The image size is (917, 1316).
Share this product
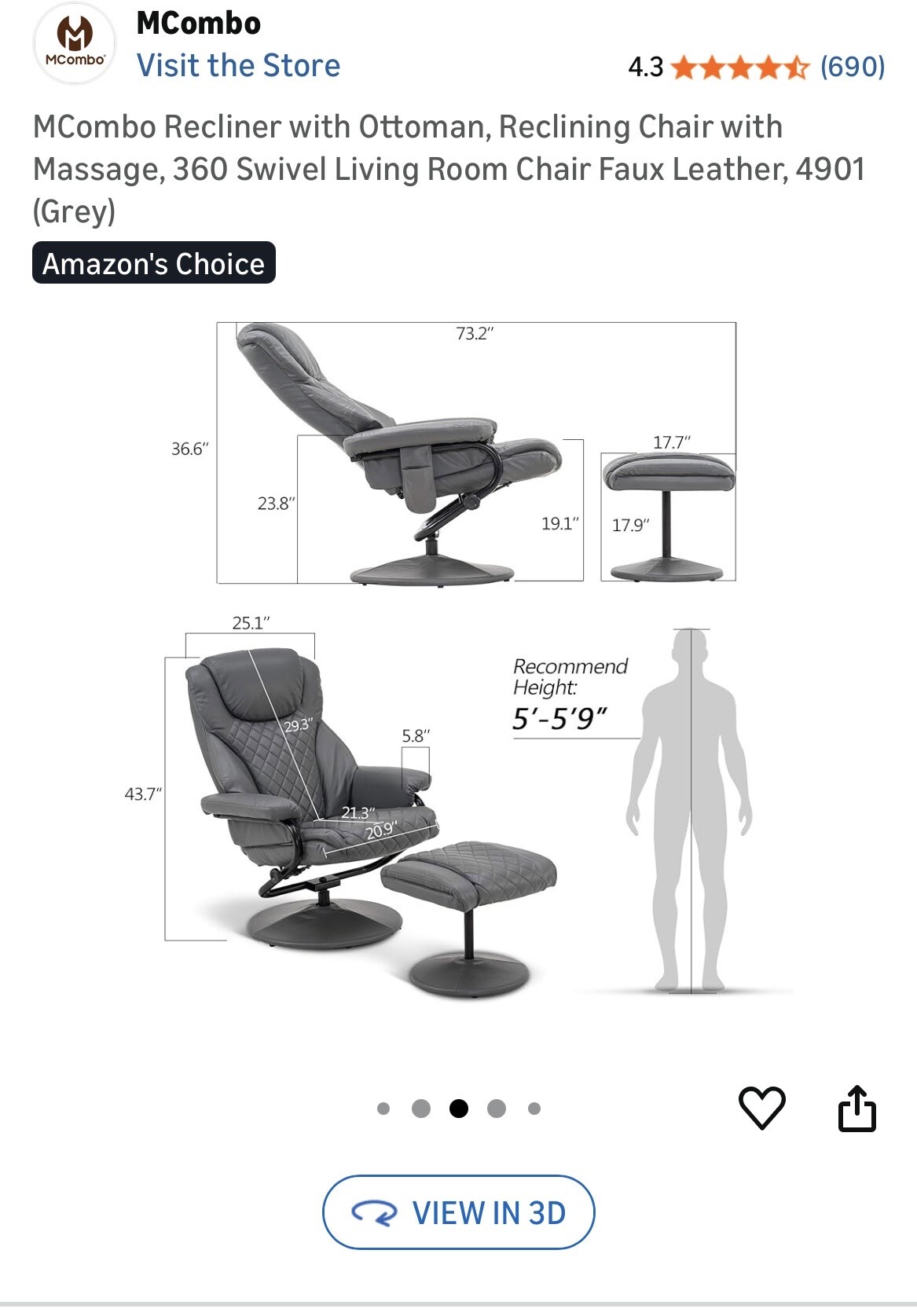click(x=856, y=1108)
